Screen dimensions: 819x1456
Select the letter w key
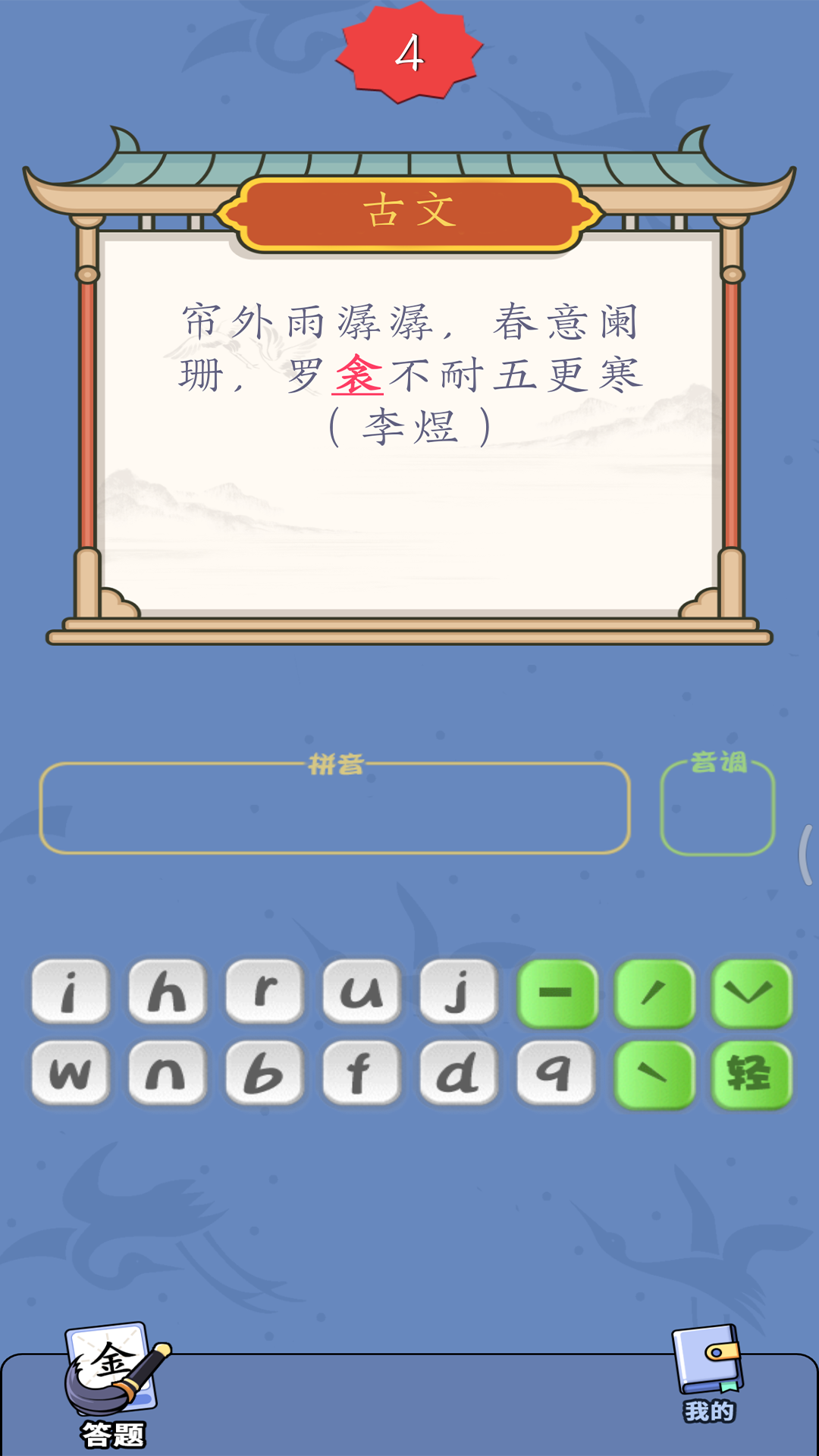tap(71, 1072)
